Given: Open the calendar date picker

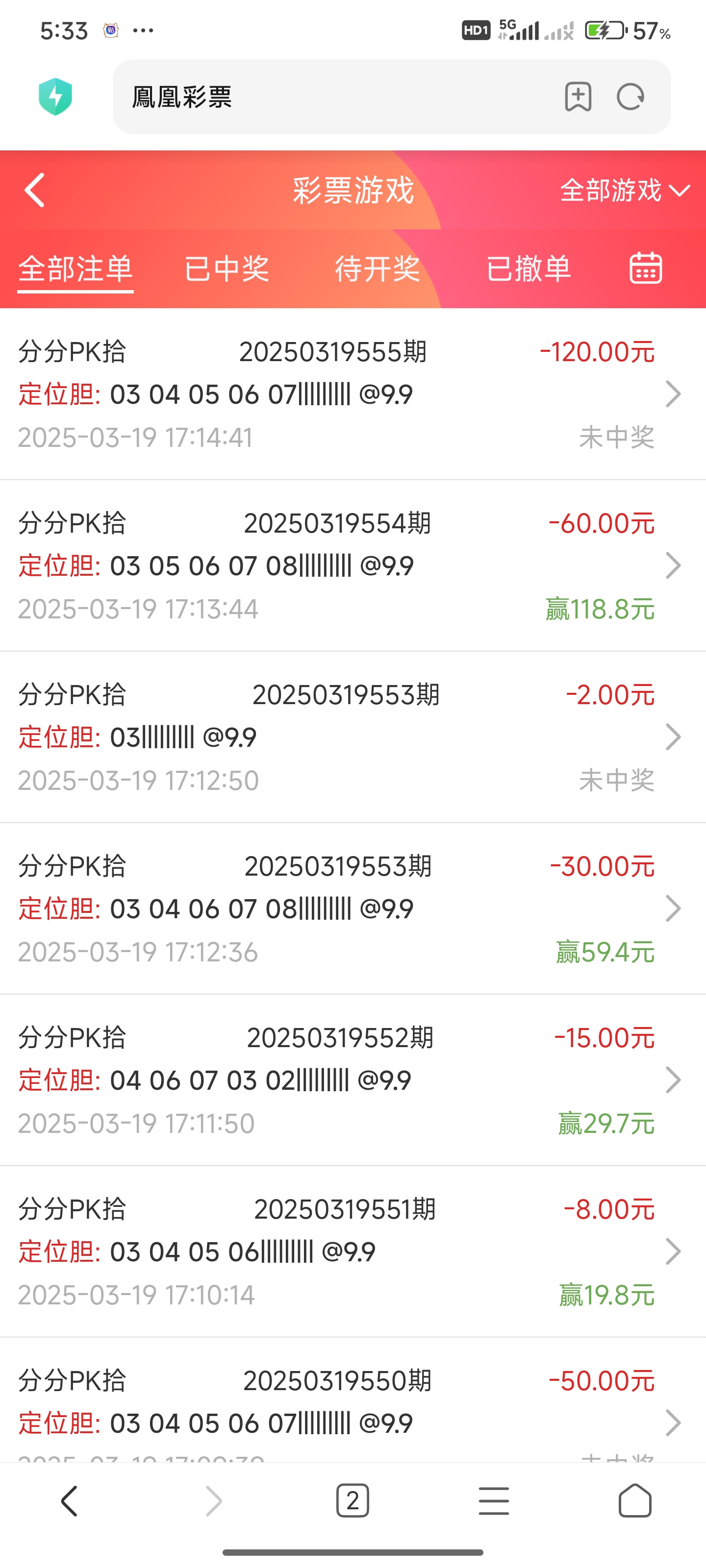Looking at the screenshot, I should coord(645,269).
